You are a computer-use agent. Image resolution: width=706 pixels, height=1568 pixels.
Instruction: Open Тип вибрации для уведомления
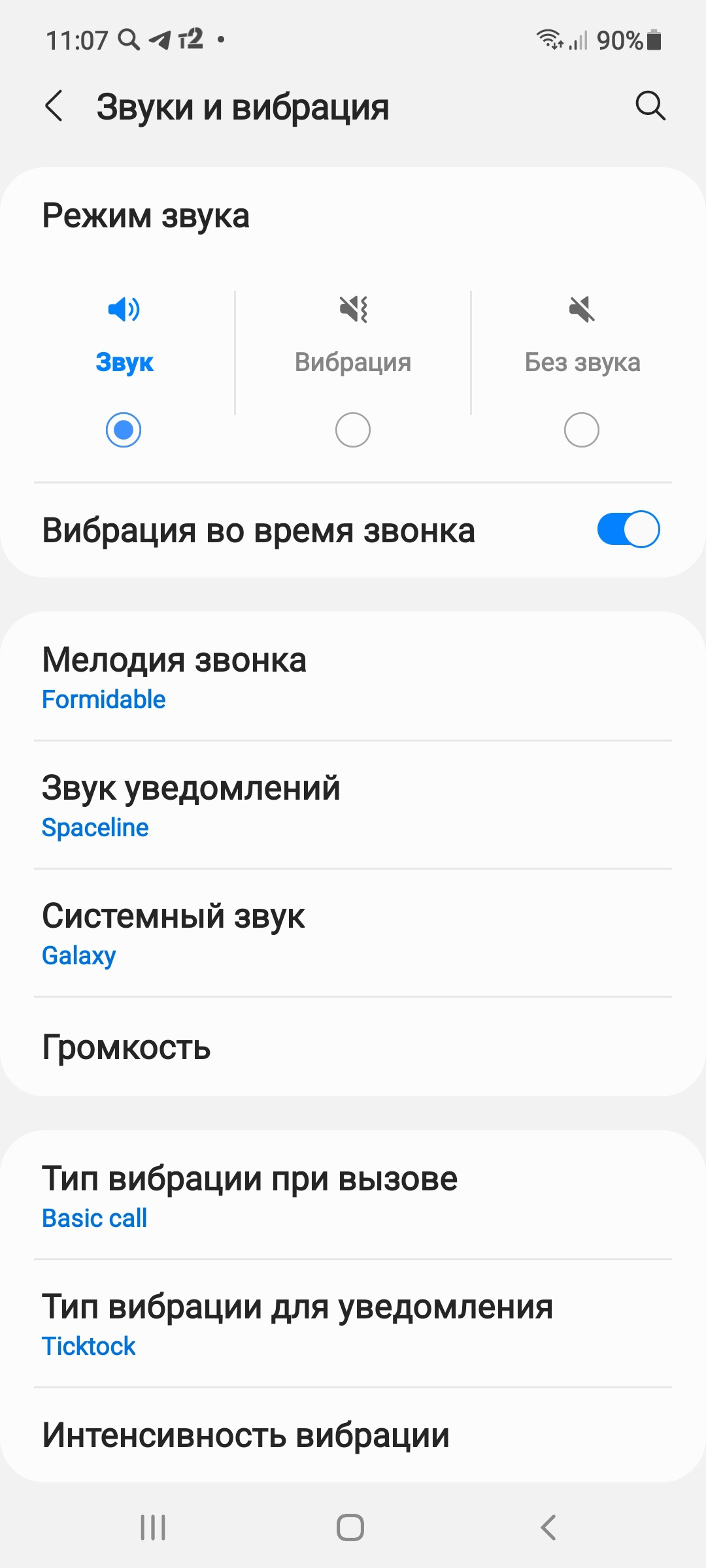tap(353, 1324)
